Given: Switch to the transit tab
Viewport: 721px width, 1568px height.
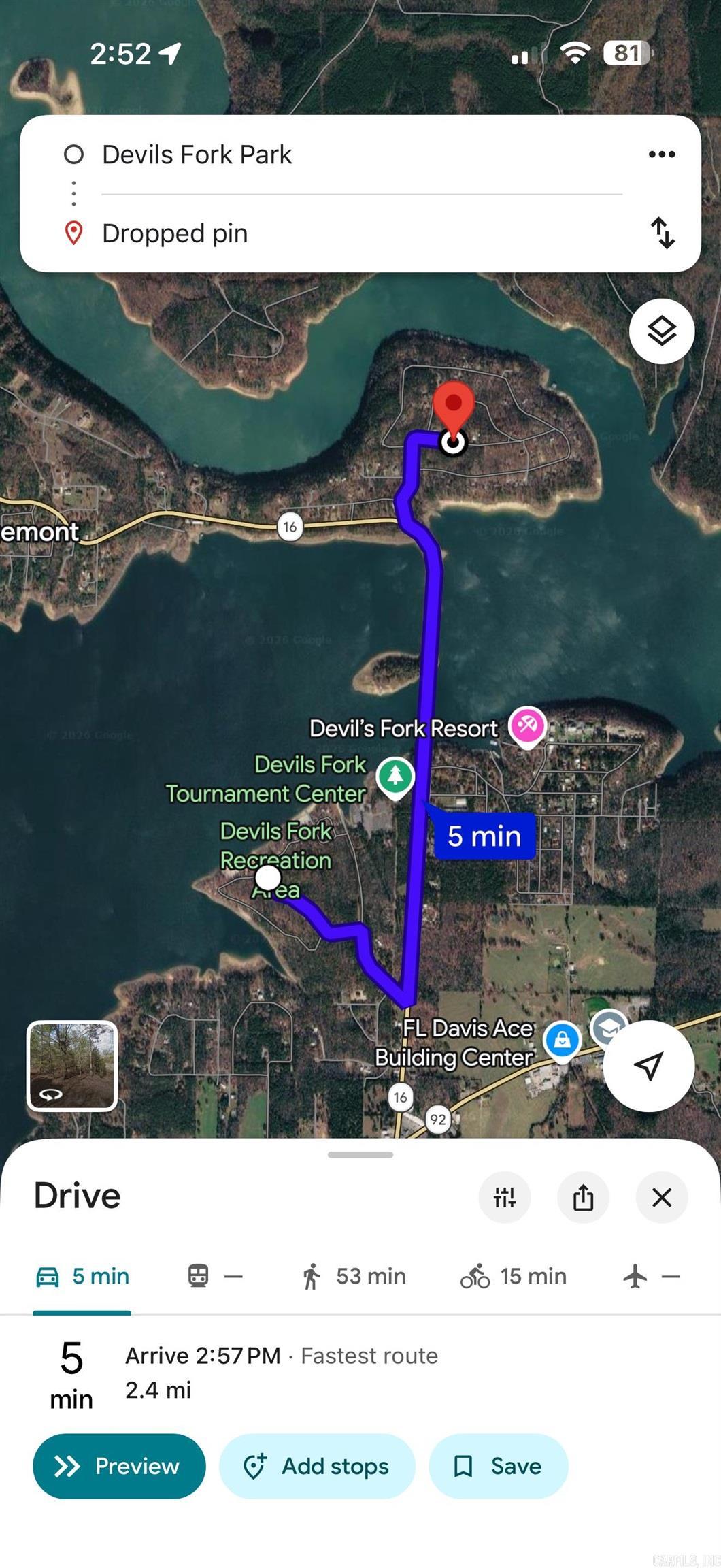Looking at the screenshot, I should coord(215,1276).
